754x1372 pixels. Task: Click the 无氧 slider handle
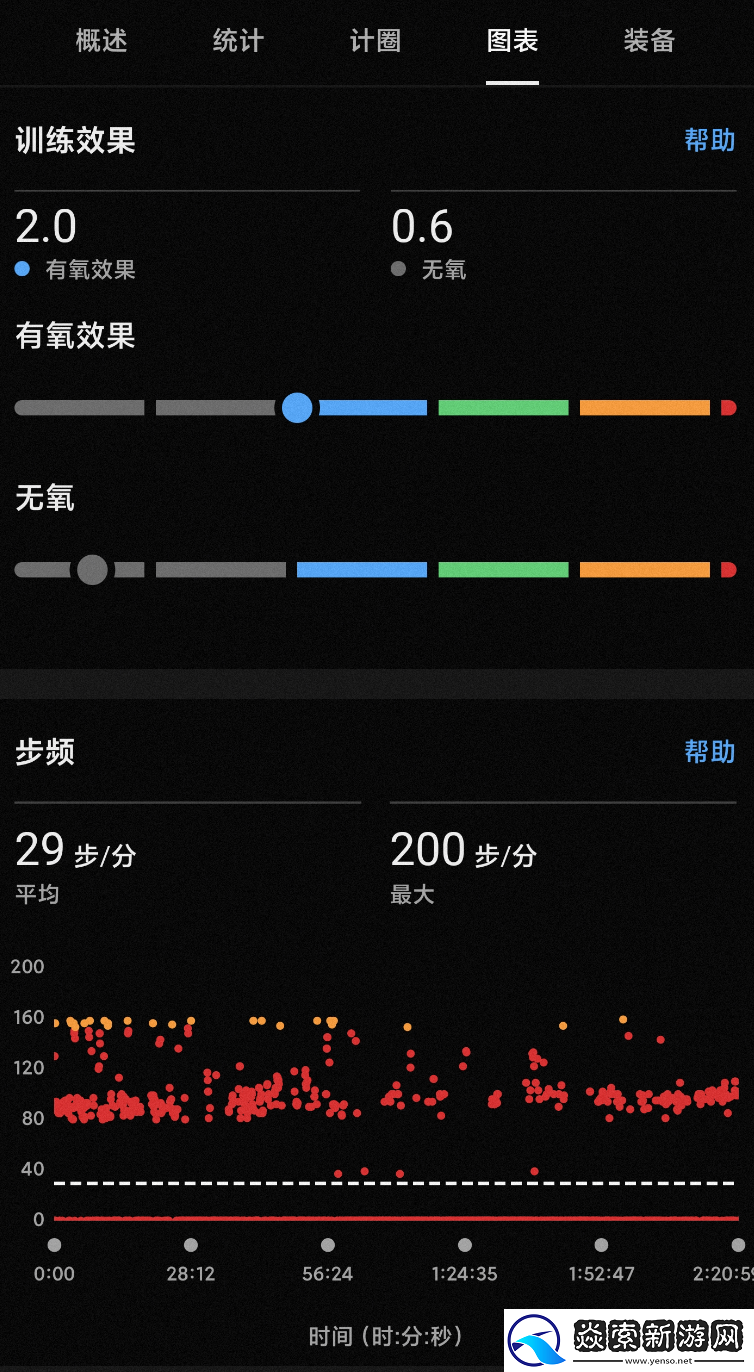pyautogui.click(x=92, y=570)
